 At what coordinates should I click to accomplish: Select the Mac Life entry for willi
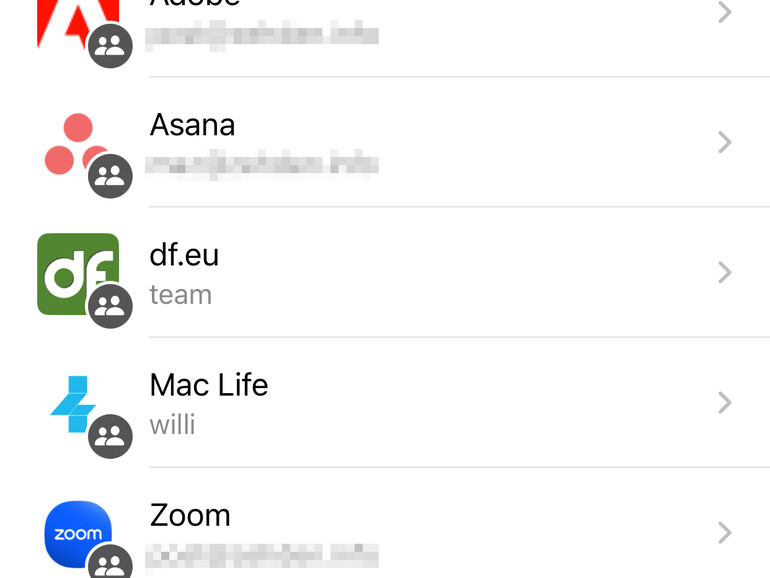pos(400,402)
